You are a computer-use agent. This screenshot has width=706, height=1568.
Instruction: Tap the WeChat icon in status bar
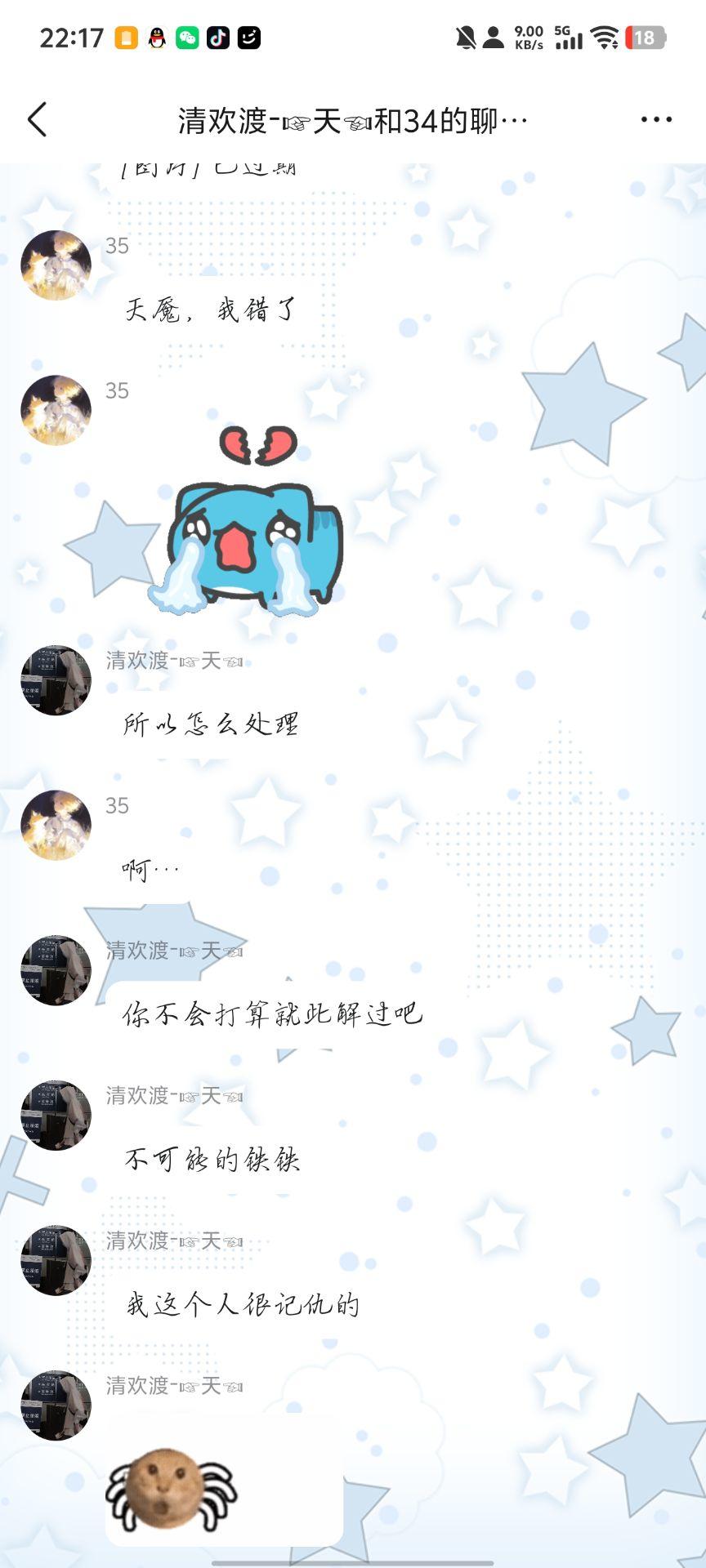tap(187, 36)
